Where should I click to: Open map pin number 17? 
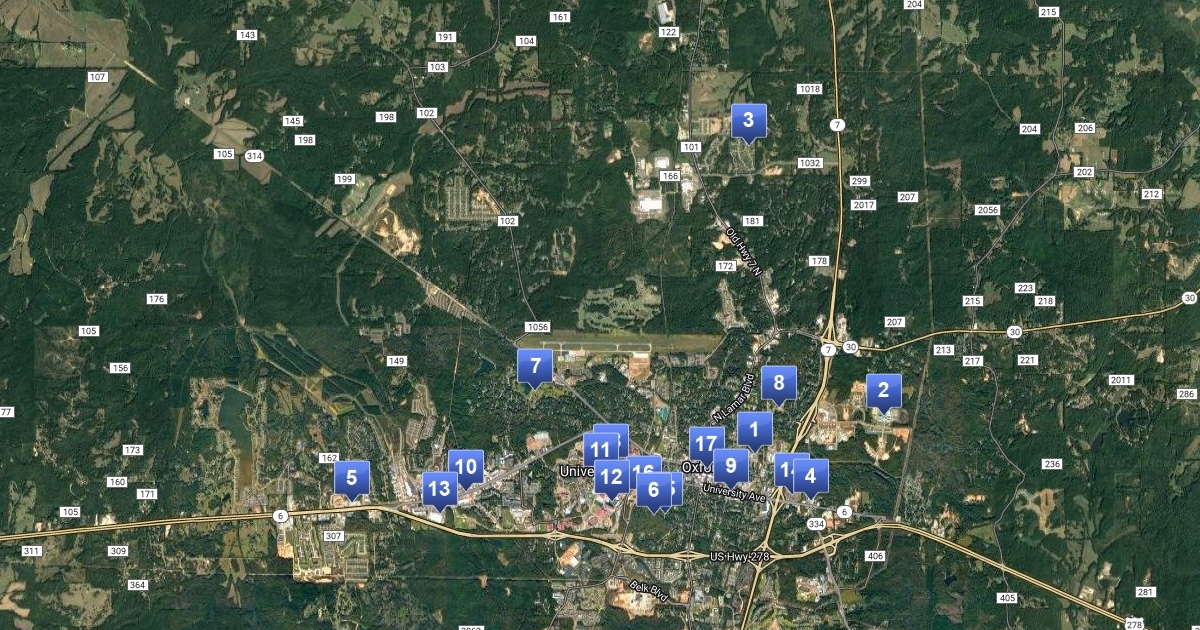click(705, 443)
